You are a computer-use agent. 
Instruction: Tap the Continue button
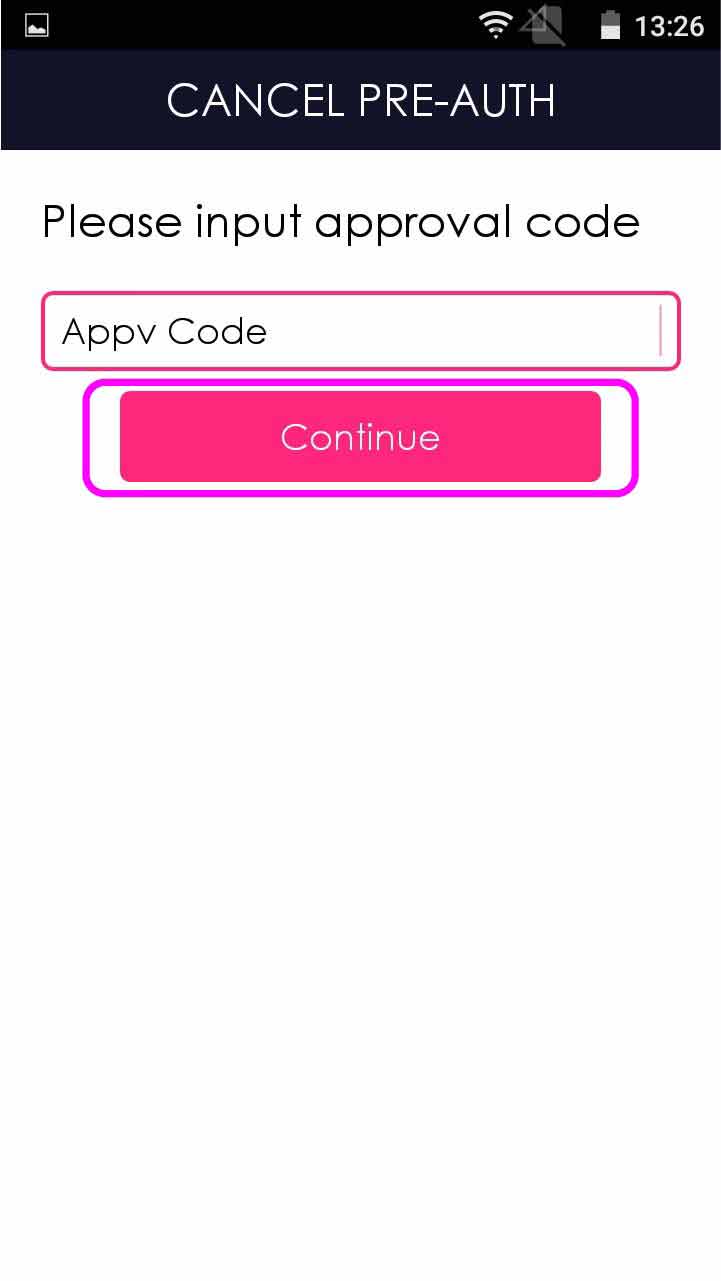pyautogui.click(x=360, y=437)
